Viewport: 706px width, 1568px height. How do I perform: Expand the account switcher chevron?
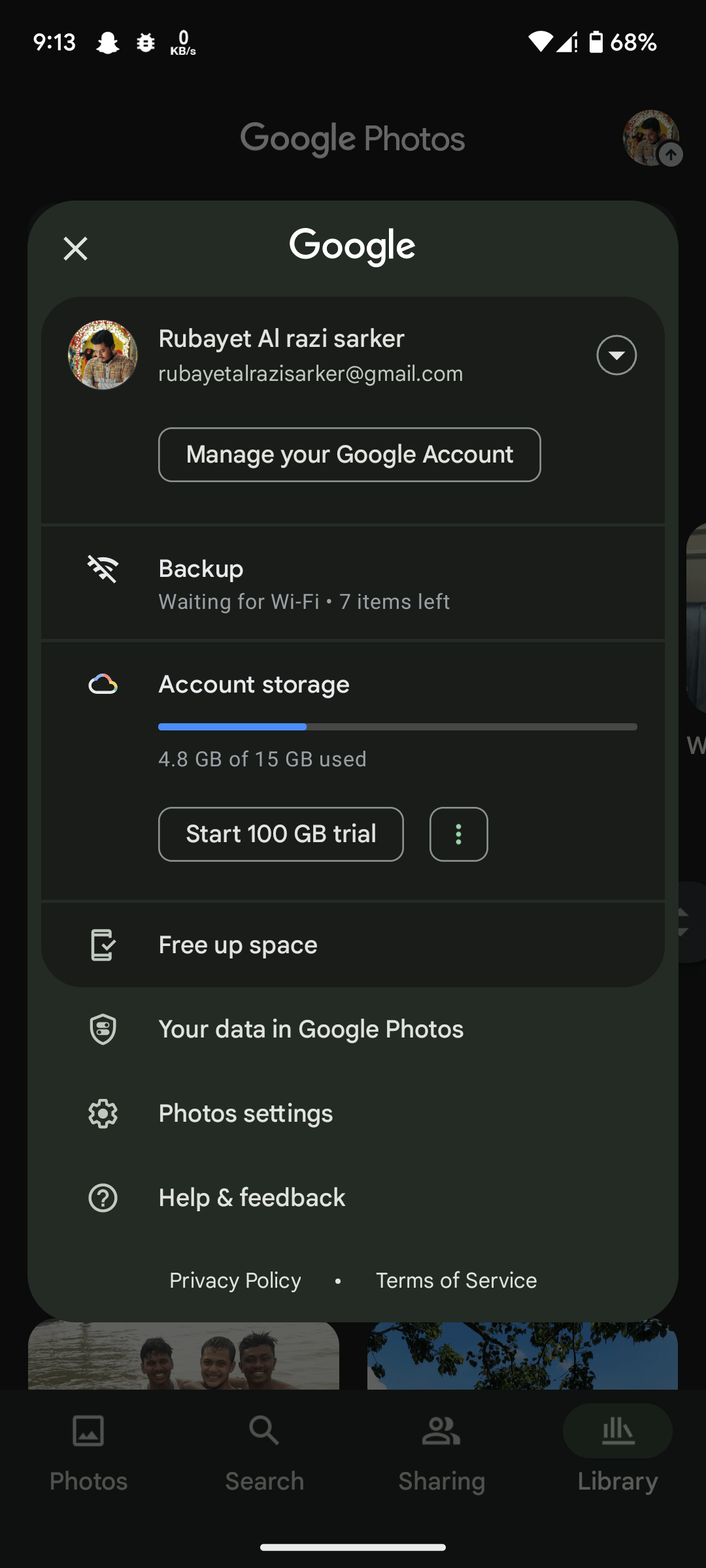pyautogui.click(x=616, y=355)
